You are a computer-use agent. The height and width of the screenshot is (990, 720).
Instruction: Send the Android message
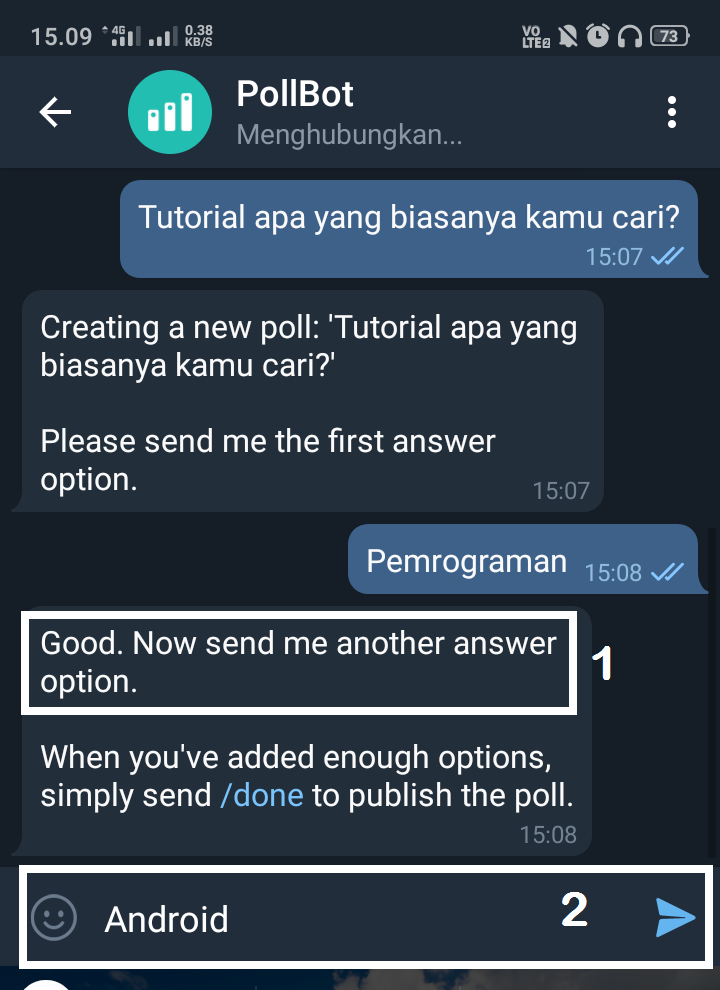pos(675,917)
